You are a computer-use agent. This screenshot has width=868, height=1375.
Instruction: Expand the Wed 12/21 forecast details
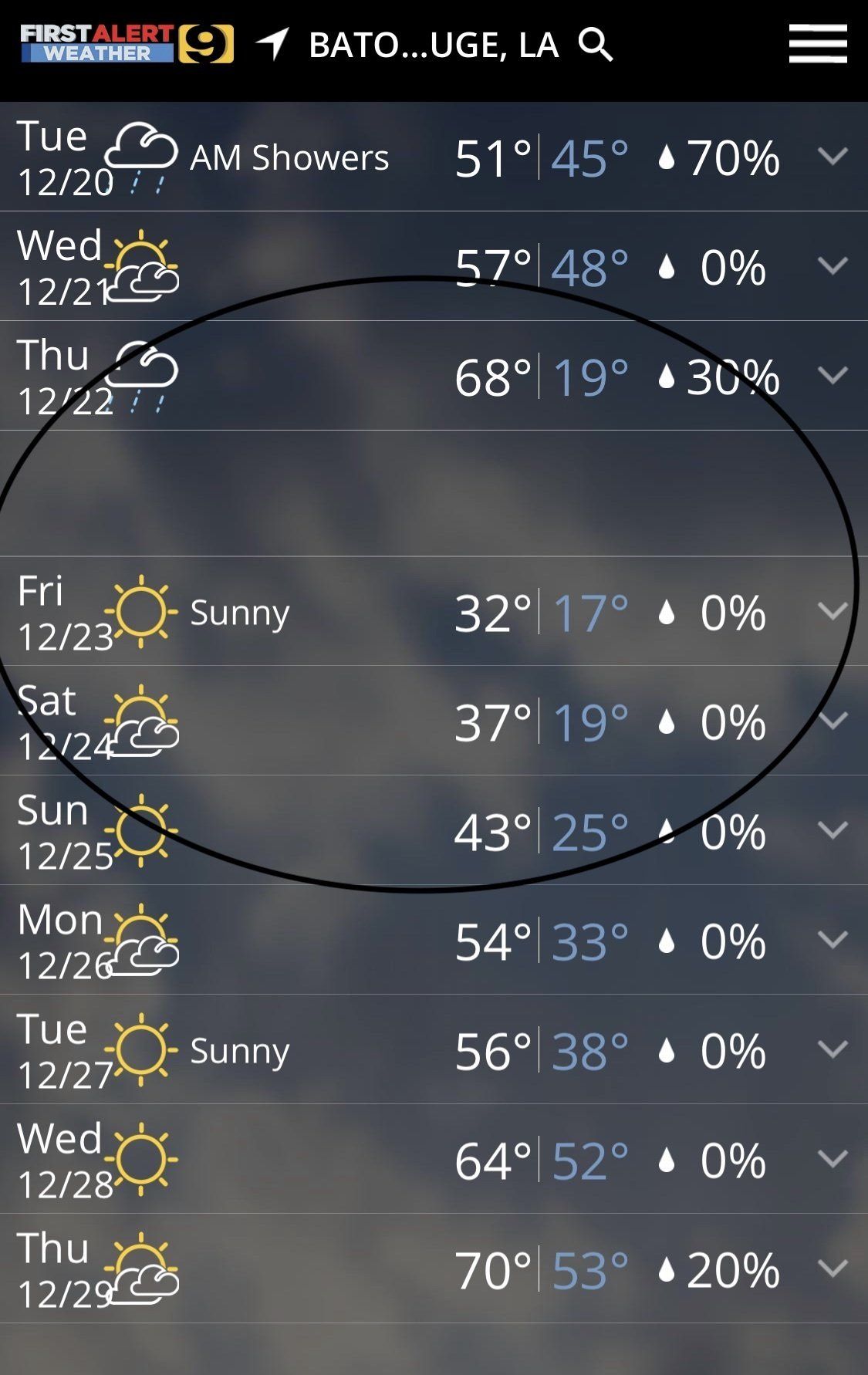pos(832,266)
